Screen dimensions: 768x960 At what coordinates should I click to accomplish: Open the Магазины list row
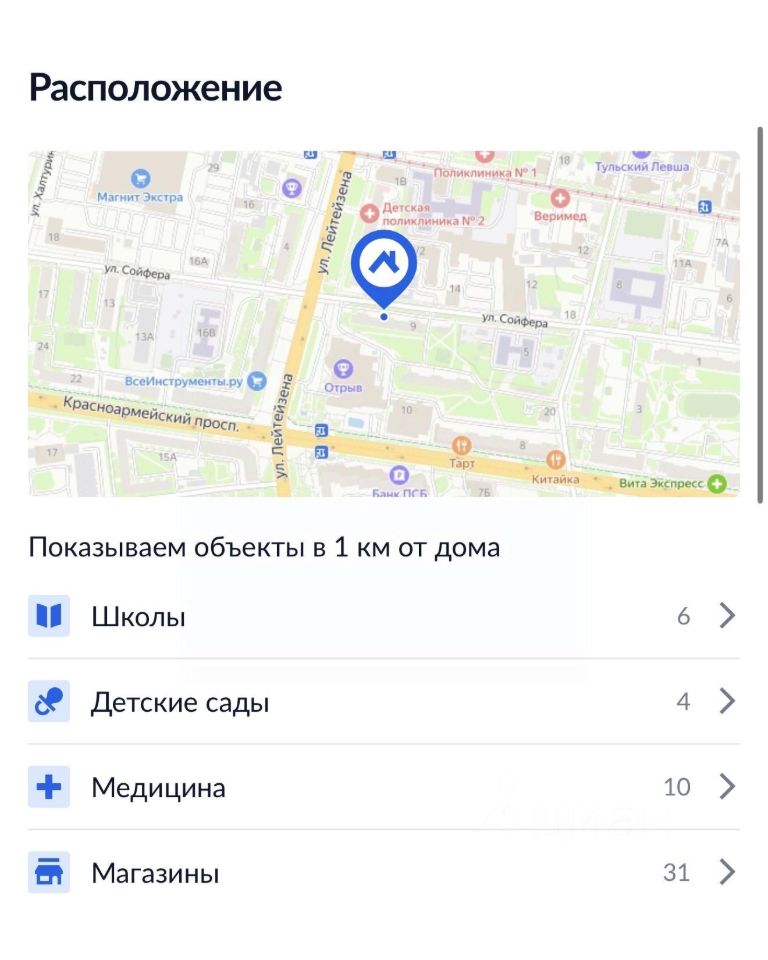tap(383, 873)
